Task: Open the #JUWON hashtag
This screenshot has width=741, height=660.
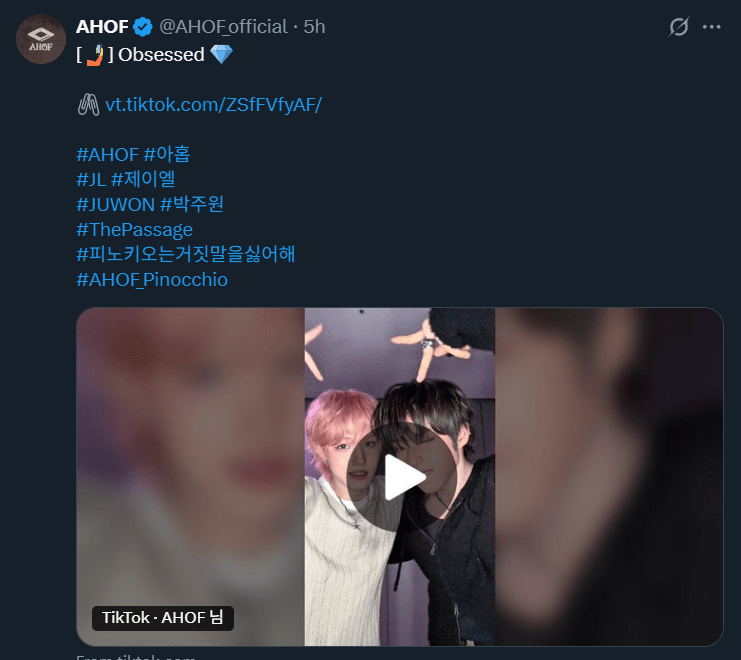Action: point(115,205)
